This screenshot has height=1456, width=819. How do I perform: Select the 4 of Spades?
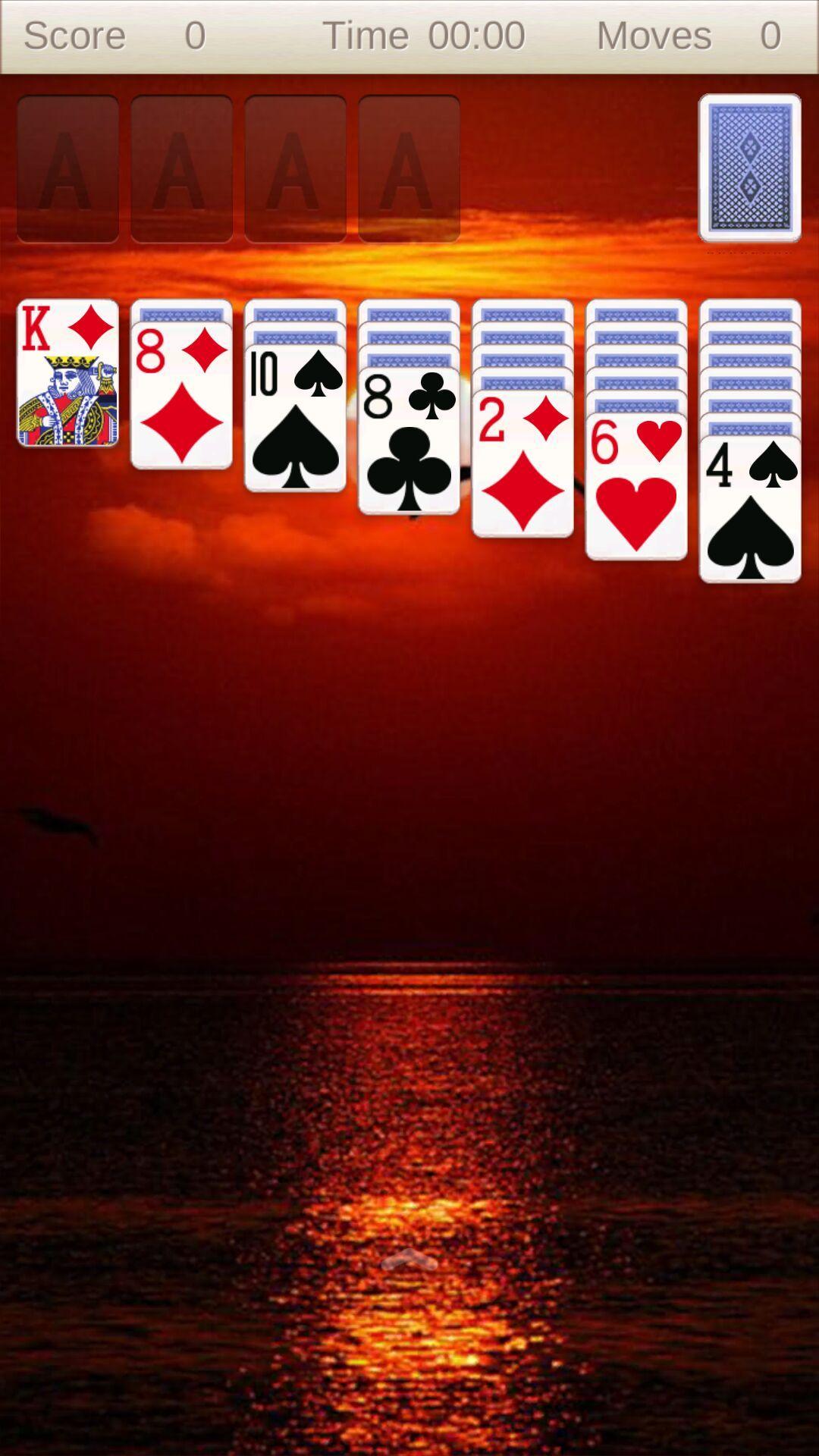point(750,508)
